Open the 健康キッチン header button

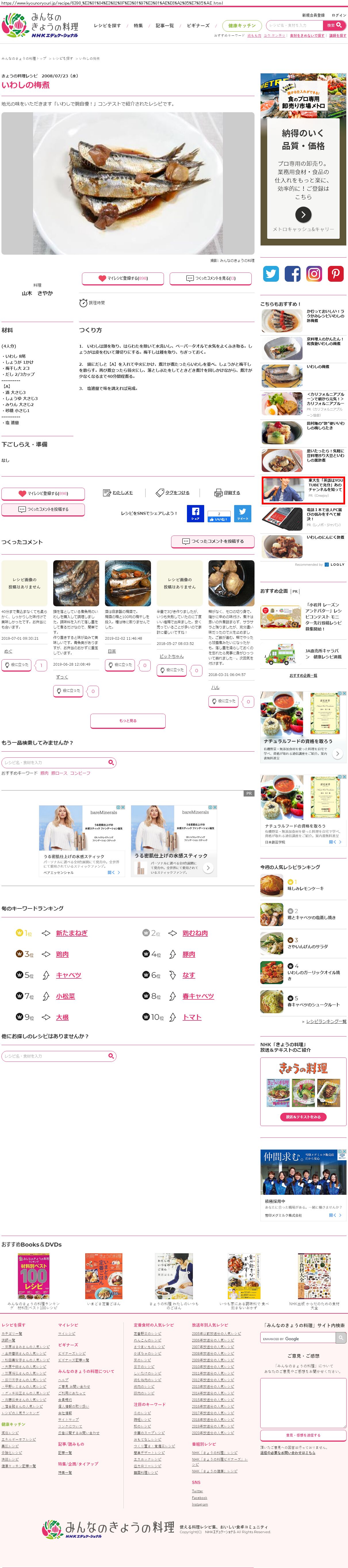pyautogui.click(x=242, y=26)
